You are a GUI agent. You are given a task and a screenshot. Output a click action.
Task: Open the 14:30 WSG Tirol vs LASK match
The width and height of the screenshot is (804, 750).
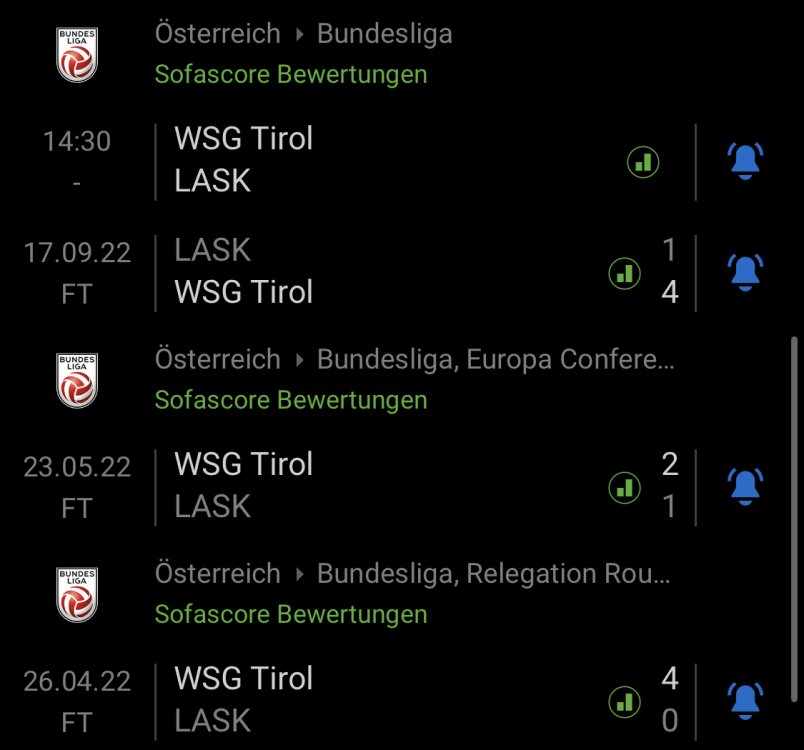pos(380,160)
